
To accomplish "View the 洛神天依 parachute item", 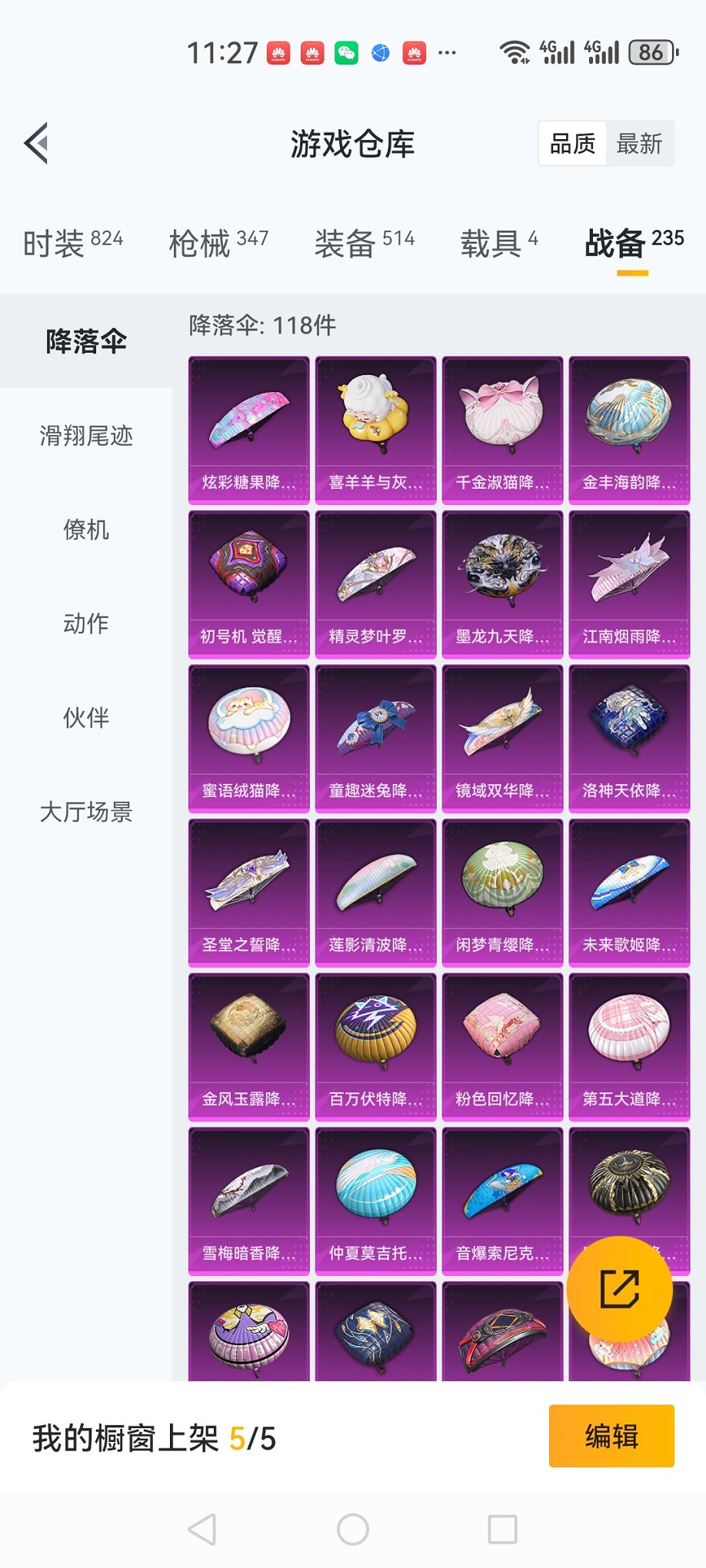I will (629, 738).
